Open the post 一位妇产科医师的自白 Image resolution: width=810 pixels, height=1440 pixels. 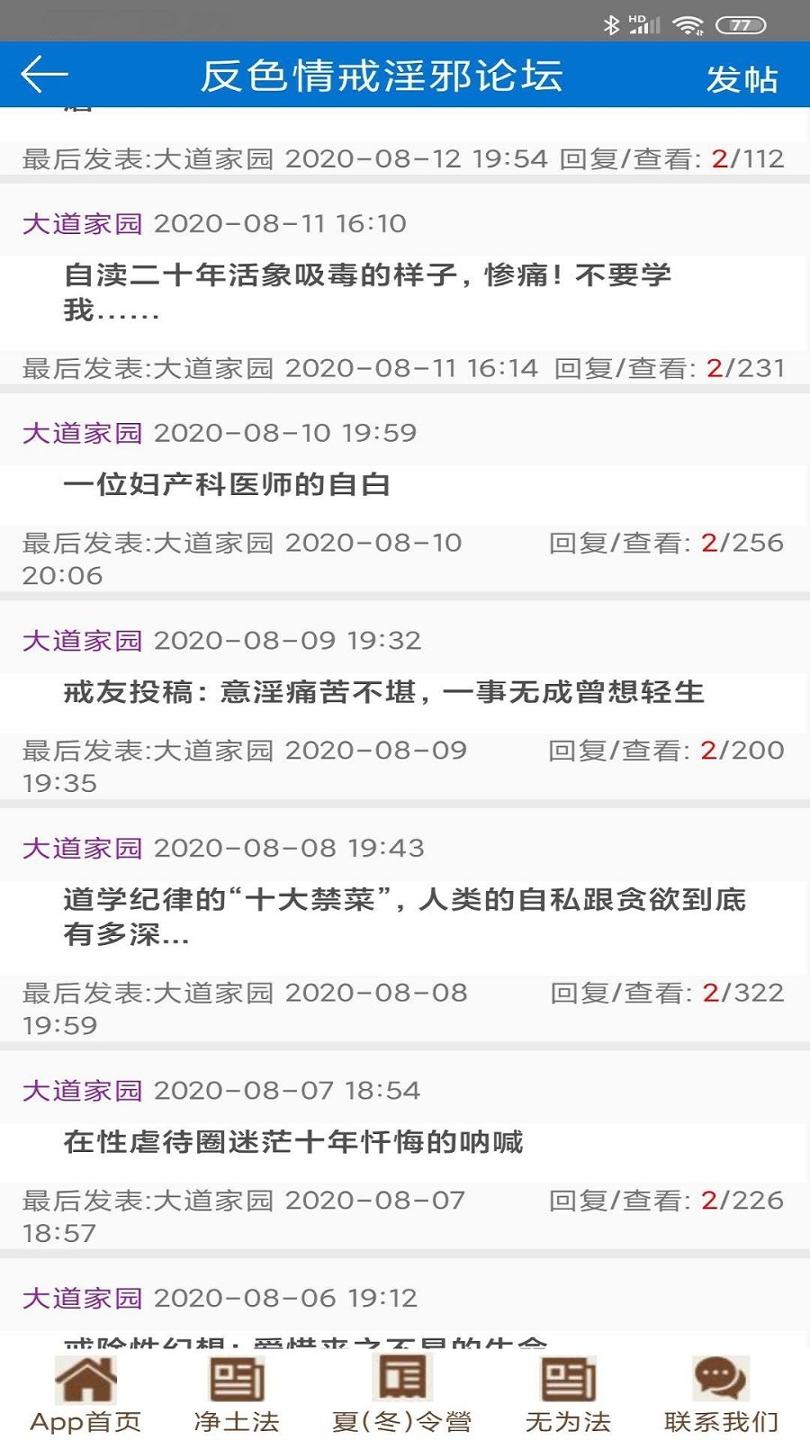click(227, 486)
